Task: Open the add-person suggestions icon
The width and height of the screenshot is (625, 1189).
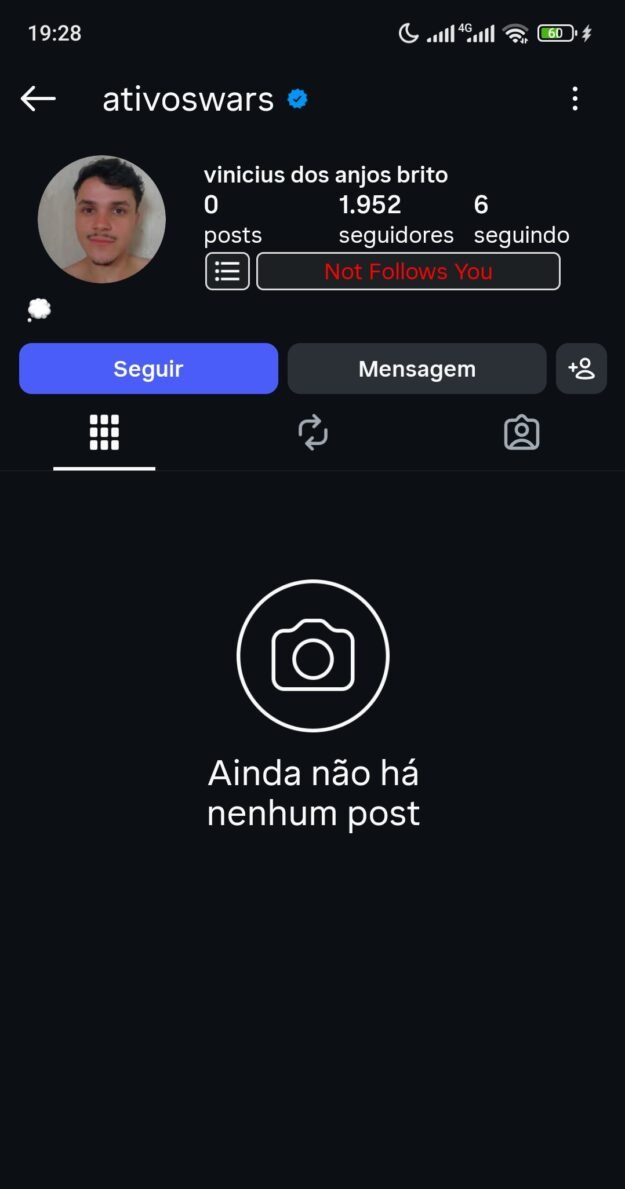Action: (581, 369)
